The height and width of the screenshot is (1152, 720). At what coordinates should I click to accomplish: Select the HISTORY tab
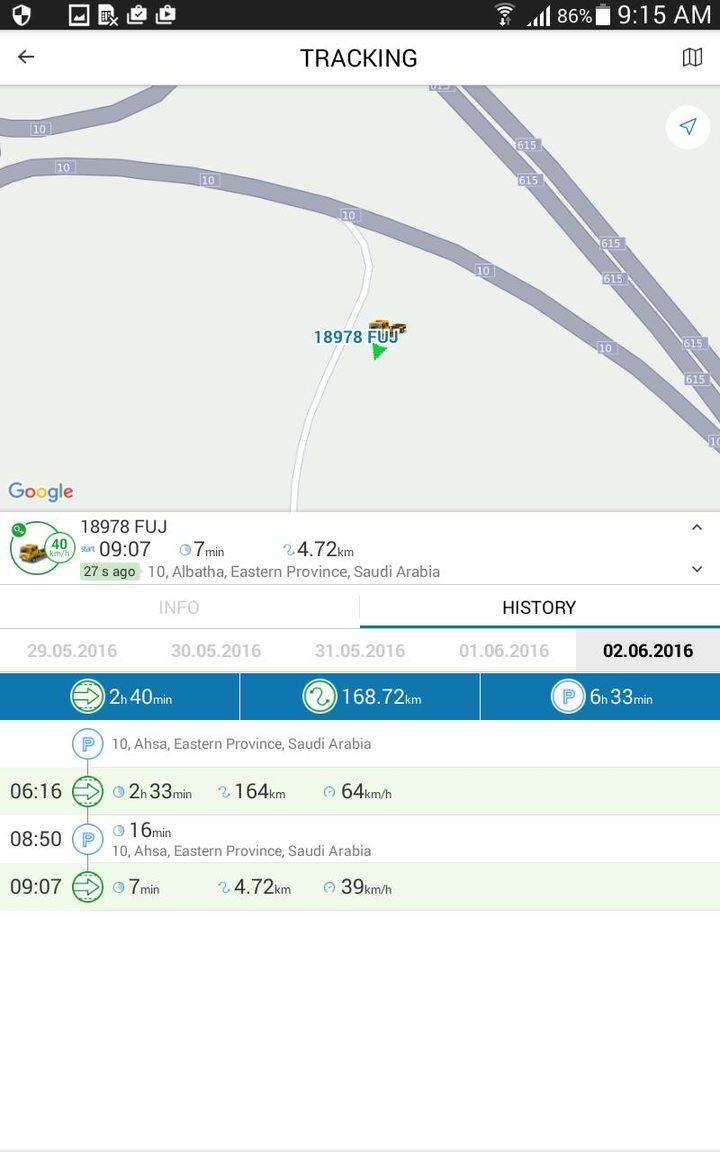(538, 607)
